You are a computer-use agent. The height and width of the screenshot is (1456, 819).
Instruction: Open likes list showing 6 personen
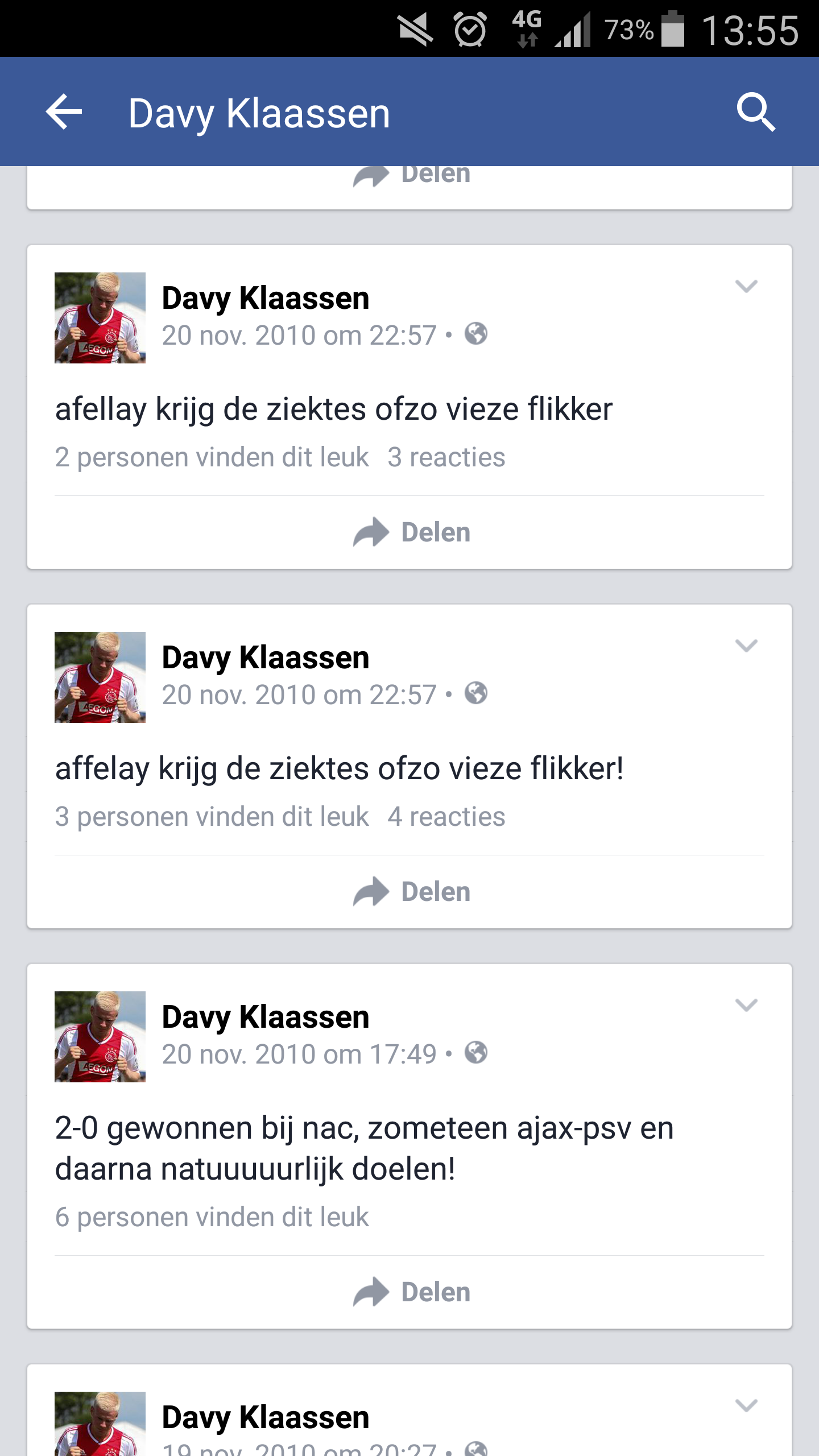pos(212,1217)
